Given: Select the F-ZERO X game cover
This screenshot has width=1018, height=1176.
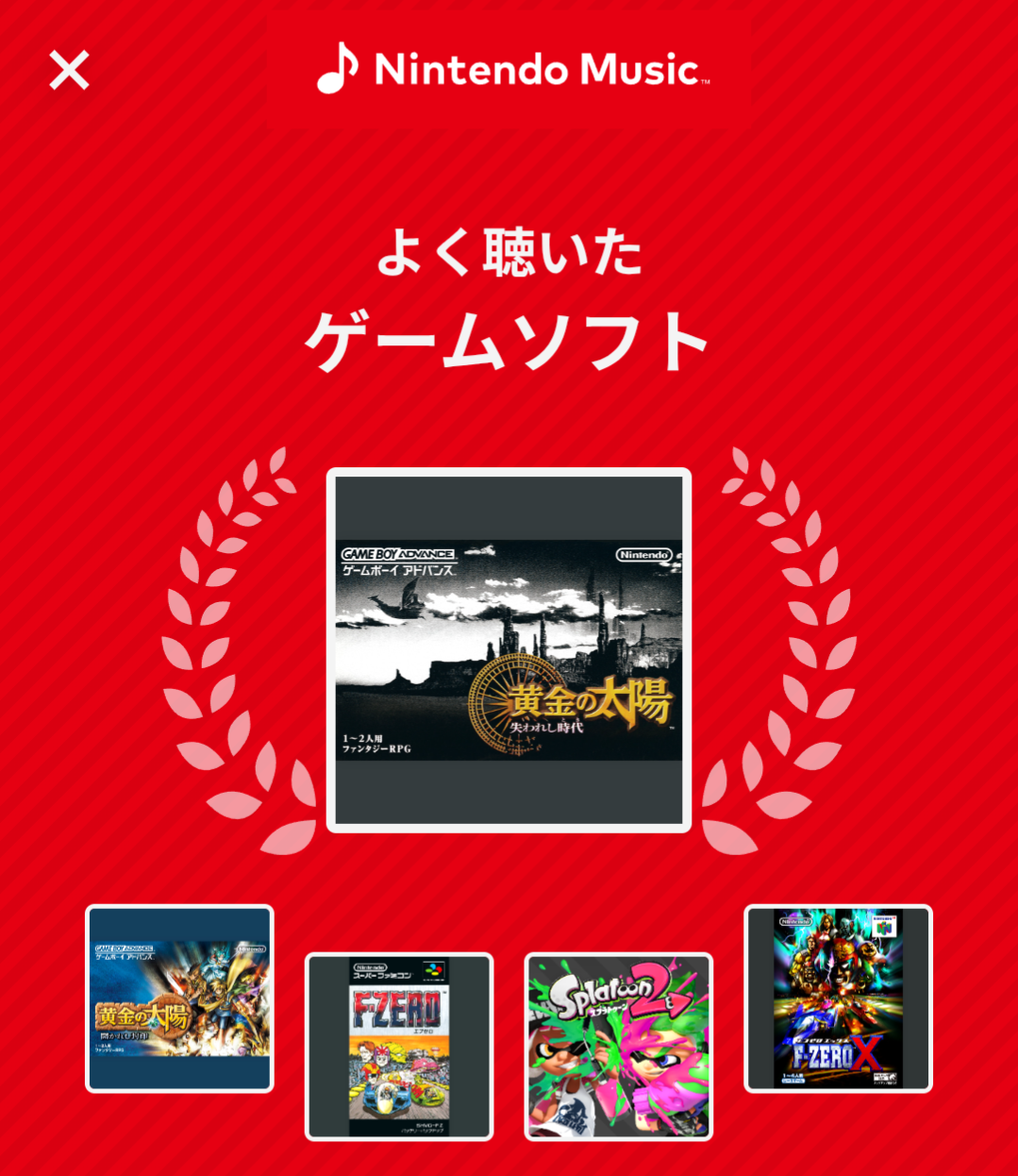Looking at the screenshot, I should 838,999.
